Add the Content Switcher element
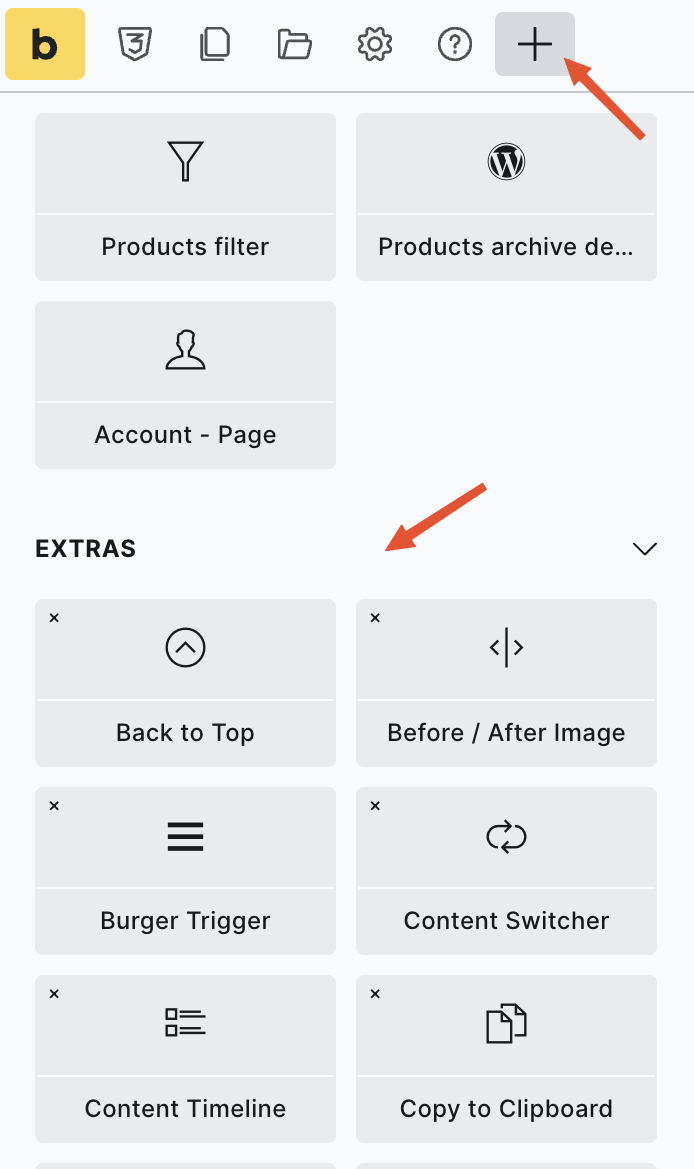 coord(506,871)
